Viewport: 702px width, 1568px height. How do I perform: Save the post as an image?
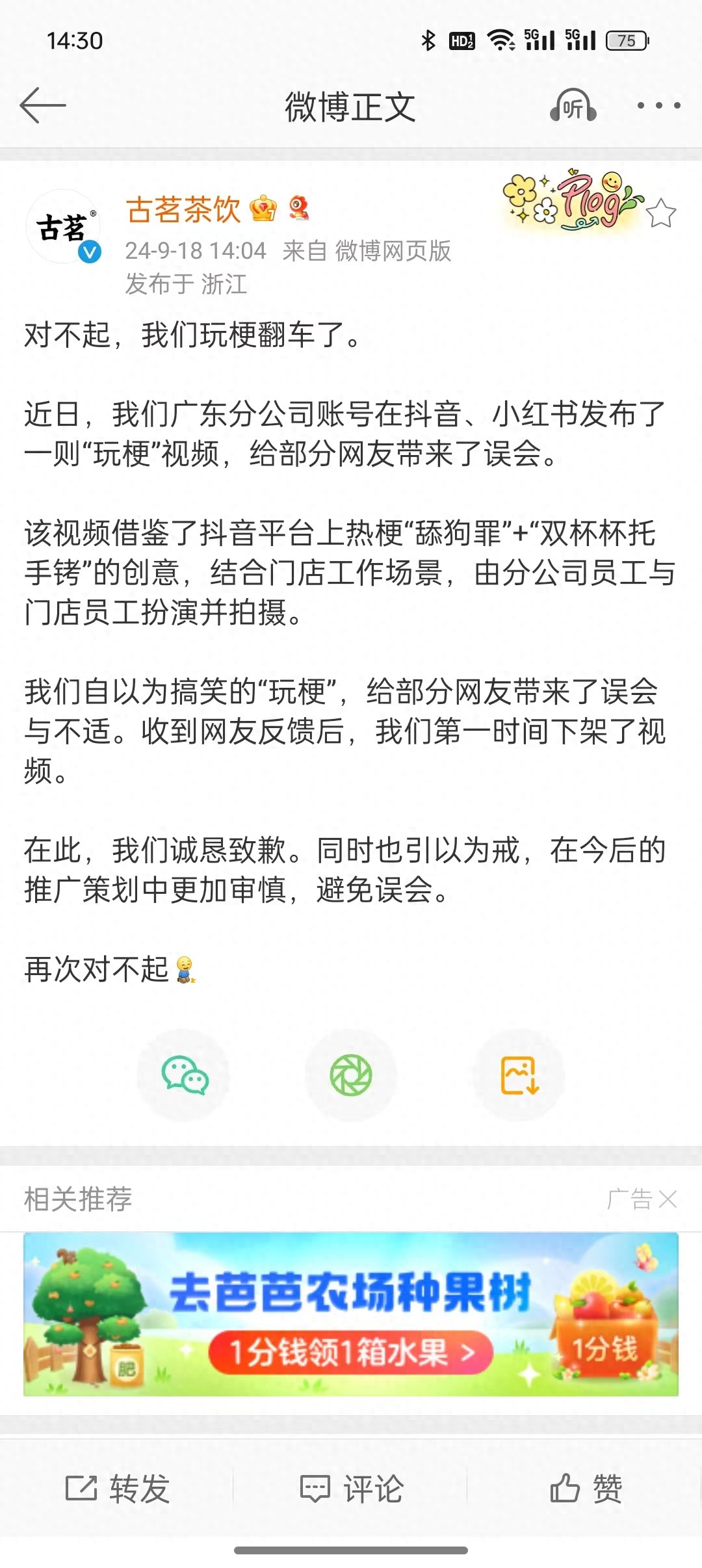pos(519,1075)
